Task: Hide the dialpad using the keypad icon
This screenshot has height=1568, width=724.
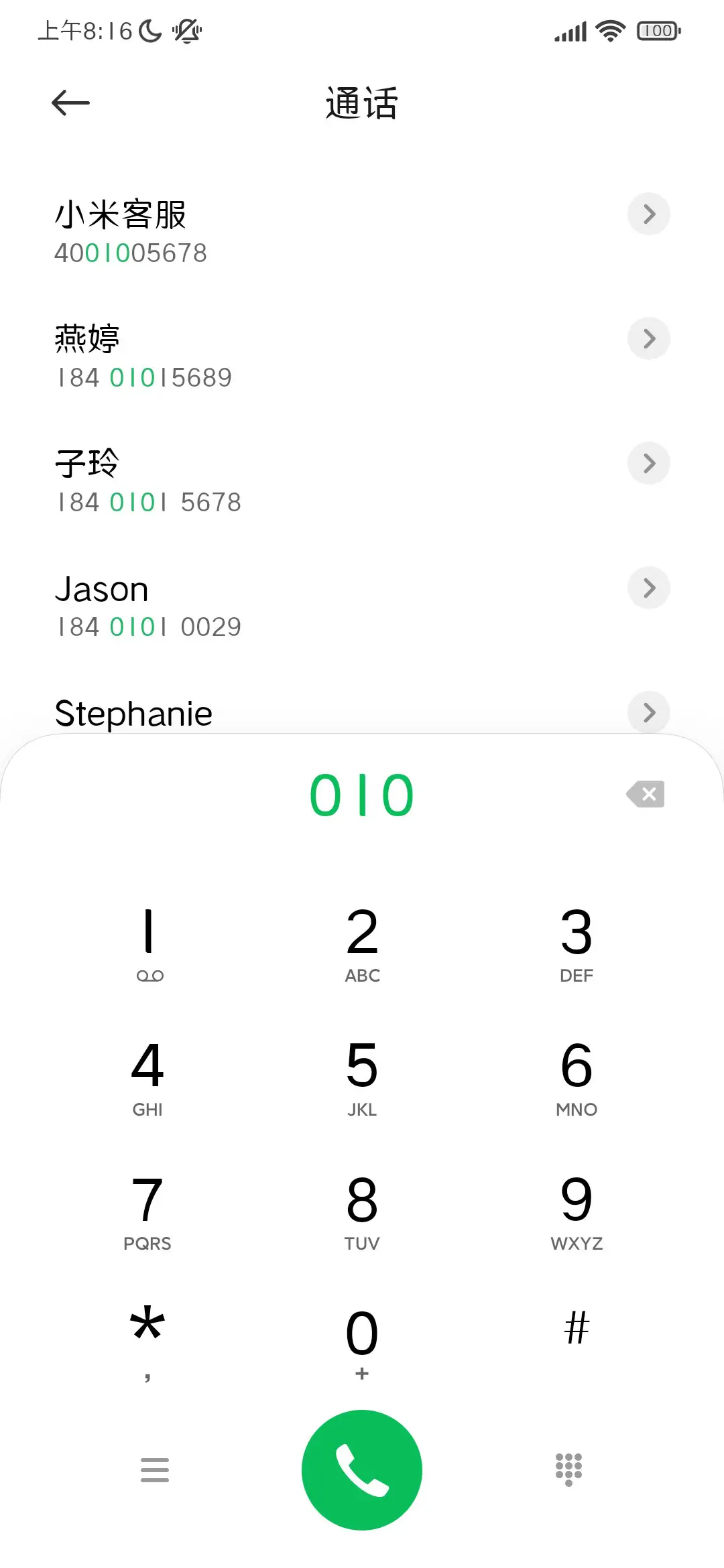Action: click(x=568, y=1469)
